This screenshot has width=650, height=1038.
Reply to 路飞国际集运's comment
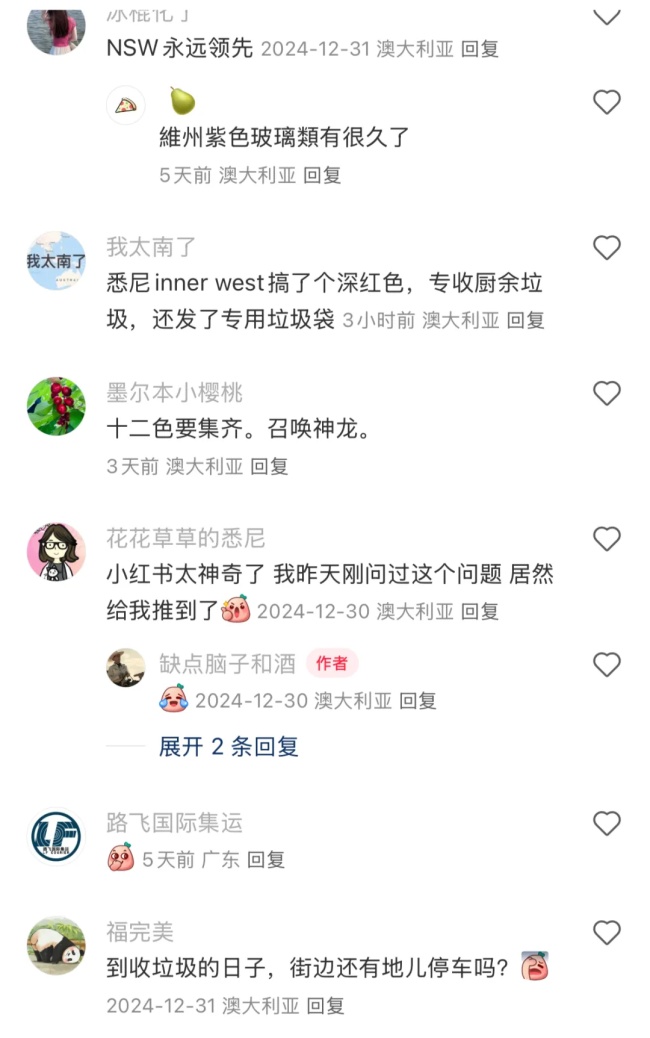pyautogui.click(x=266, y=859)
